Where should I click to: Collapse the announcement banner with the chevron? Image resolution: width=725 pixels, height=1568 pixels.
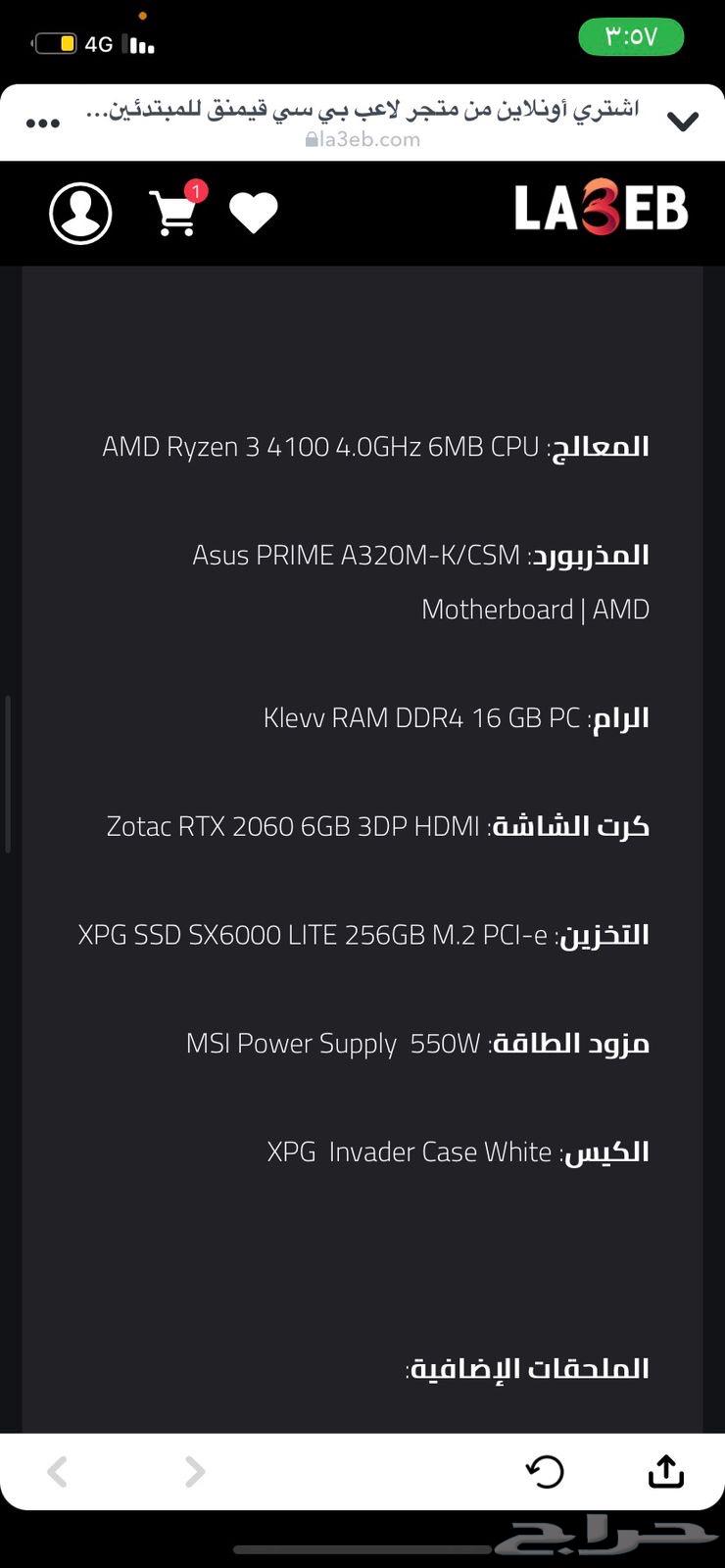pyautogui.click(x=683, y=121)
